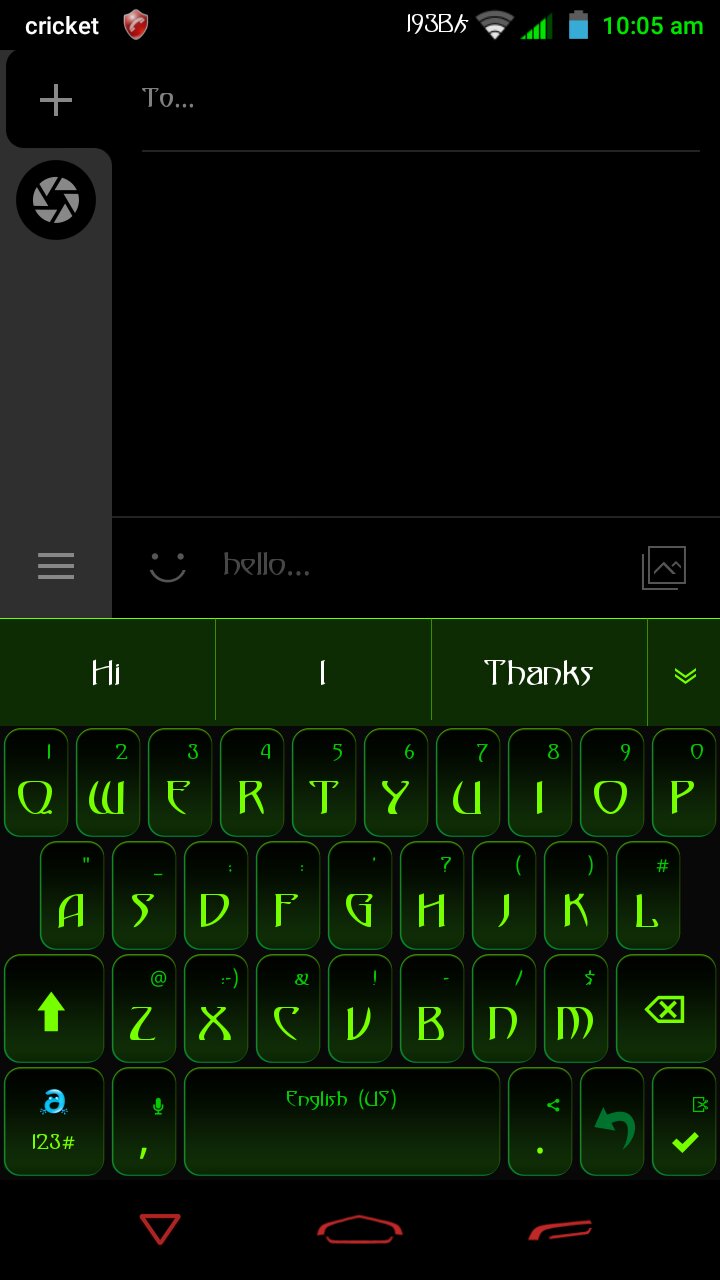Image resolution: width=720 pixels, height=1280 pixels.
Task: Tap the English (US) space bar
Action: (x=342, y=1121)
